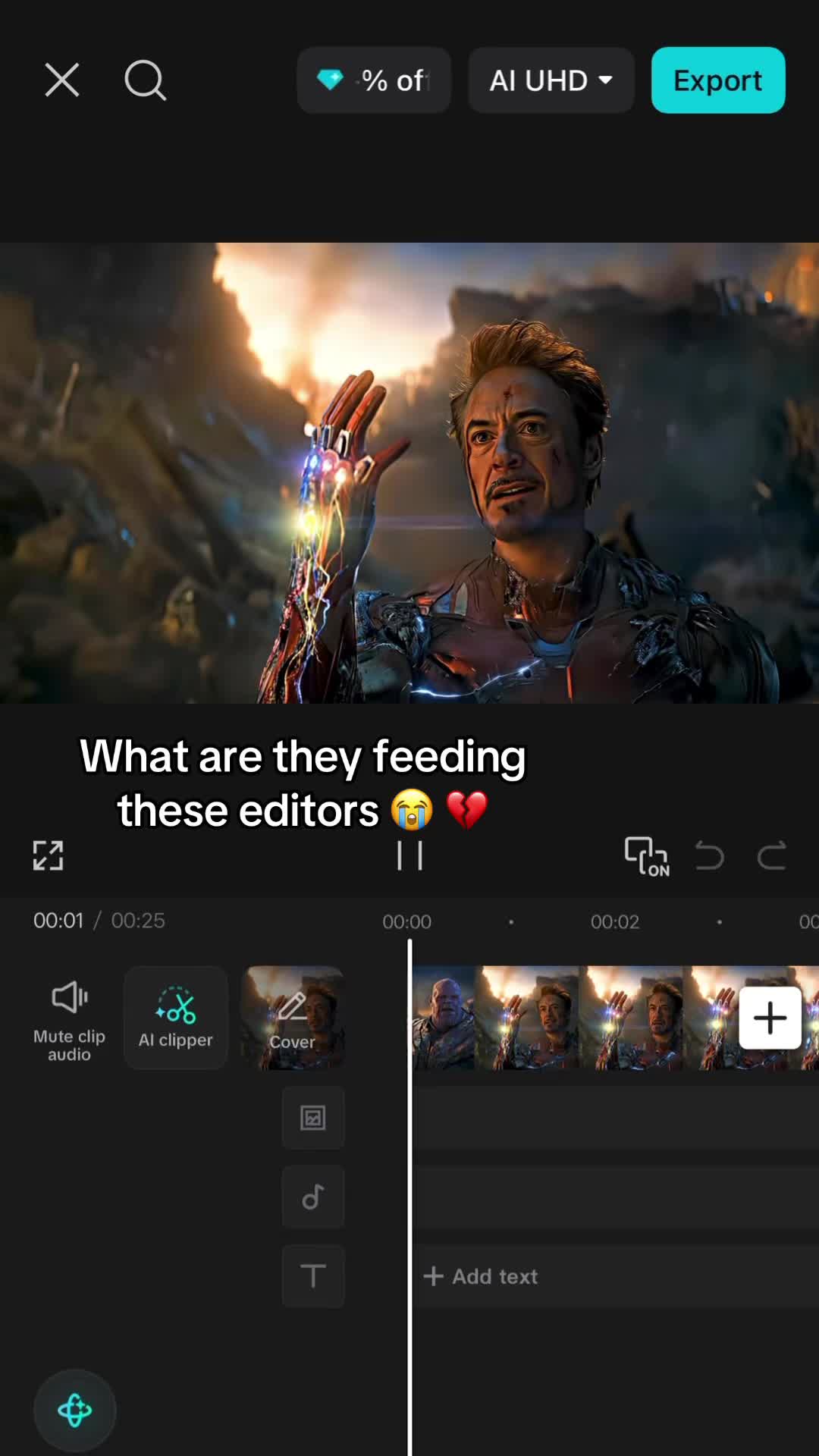Open the AI UHD resolution dropdown
The image size is (819, 1456).
551,80
